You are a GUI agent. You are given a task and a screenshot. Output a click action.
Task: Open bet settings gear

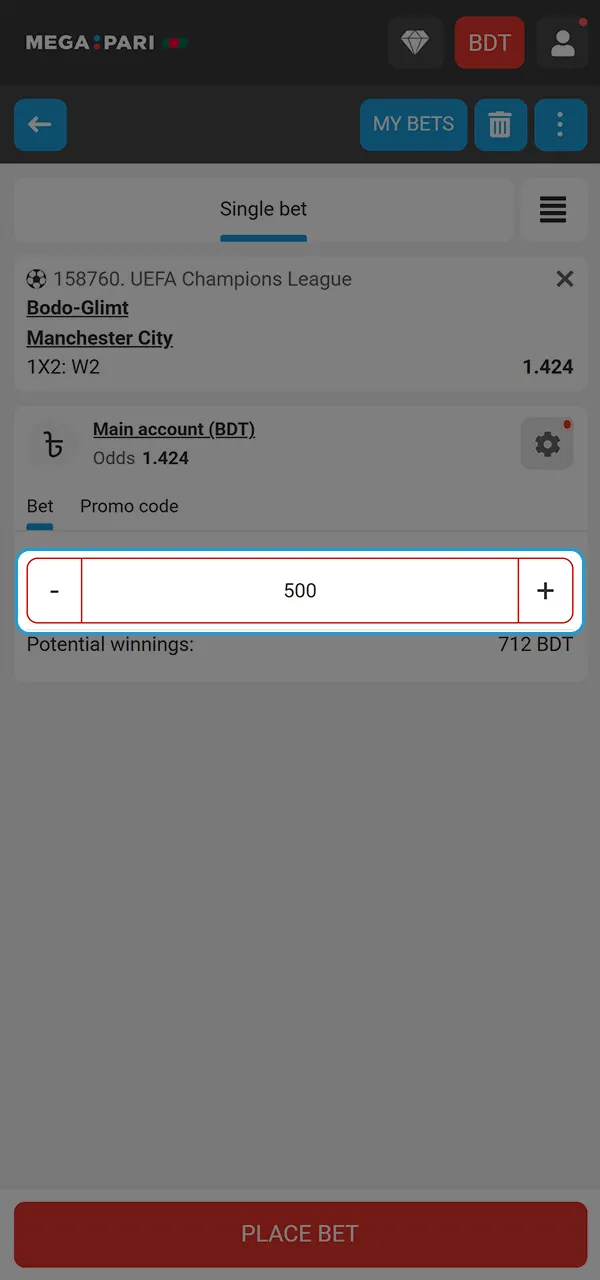[547, 444]
